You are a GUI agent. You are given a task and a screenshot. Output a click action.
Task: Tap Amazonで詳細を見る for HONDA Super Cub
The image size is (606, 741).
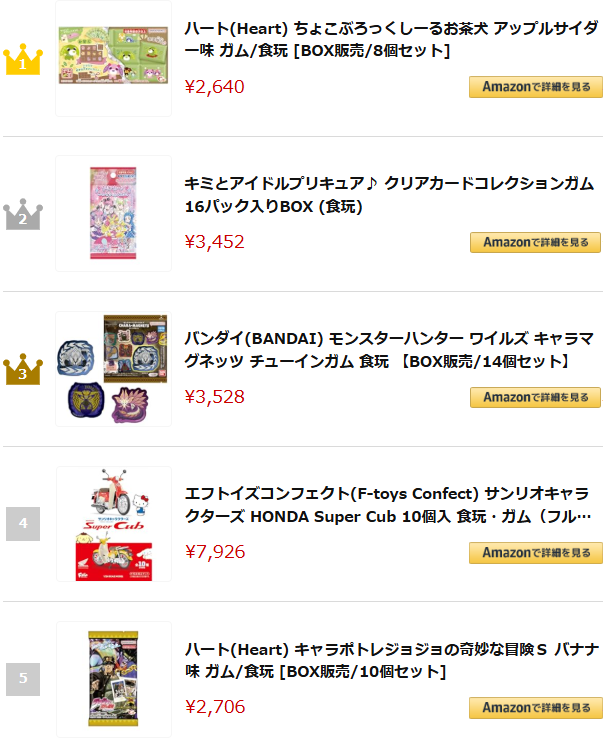[x=536, y=553]
